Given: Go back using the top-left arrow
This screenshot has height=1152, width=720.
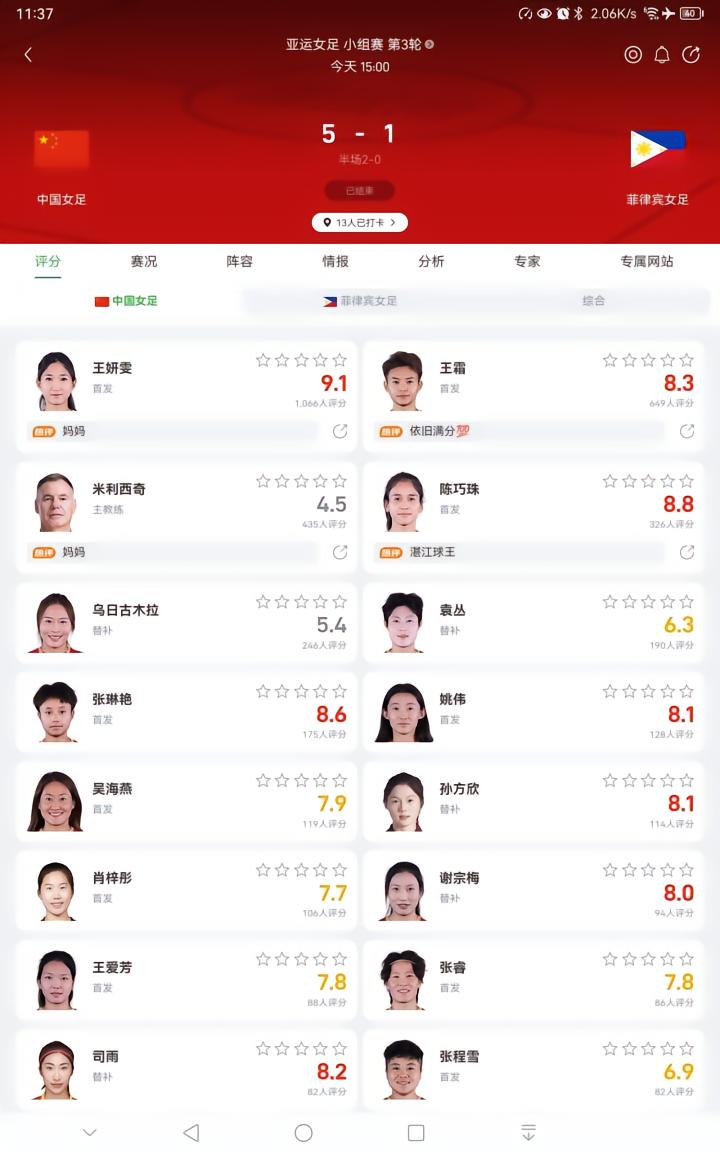Looking at the screenshot, I should [x=28, y=54].
